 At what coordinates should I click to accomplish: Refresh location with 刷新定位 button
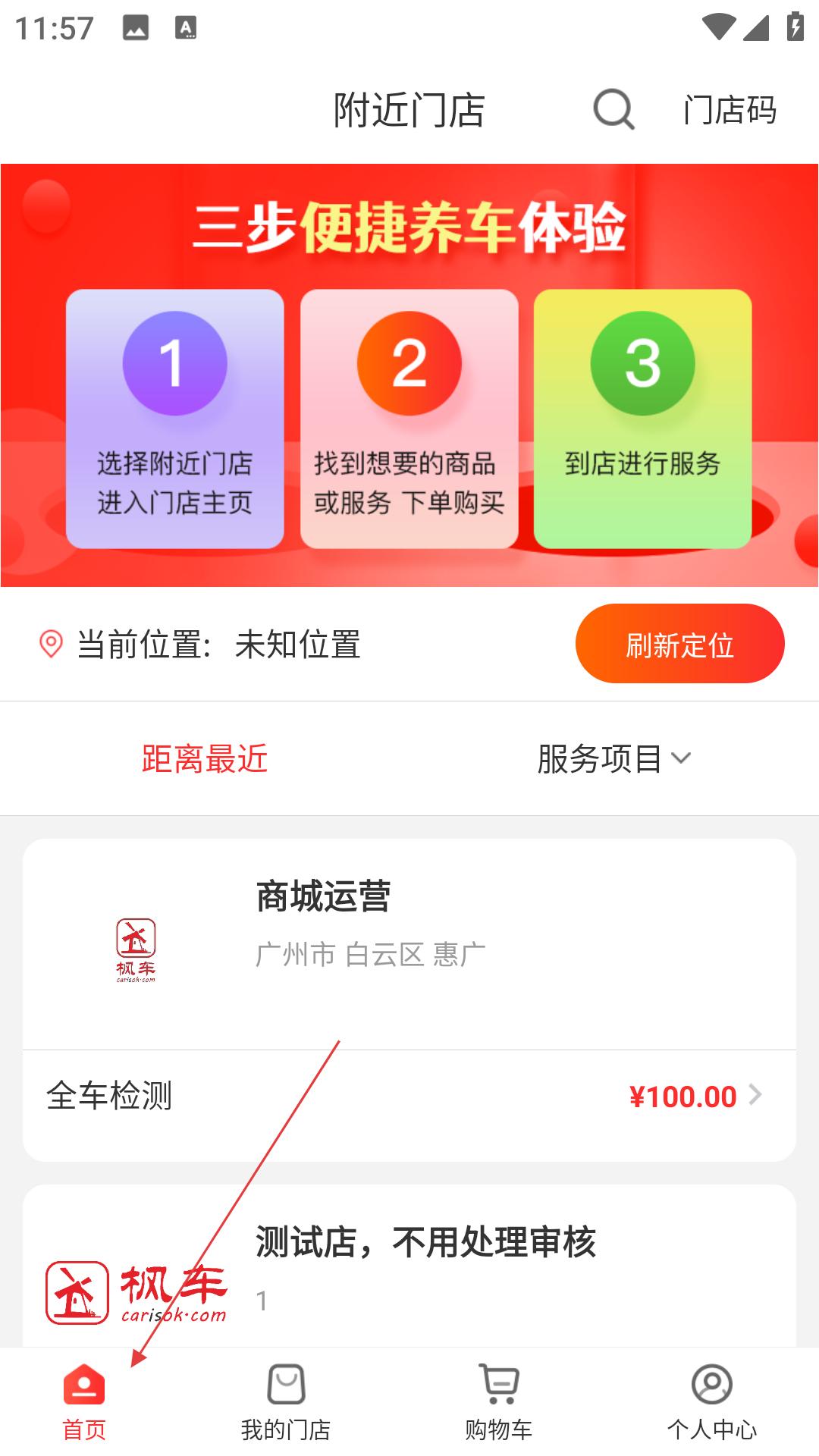coord(679,644)
